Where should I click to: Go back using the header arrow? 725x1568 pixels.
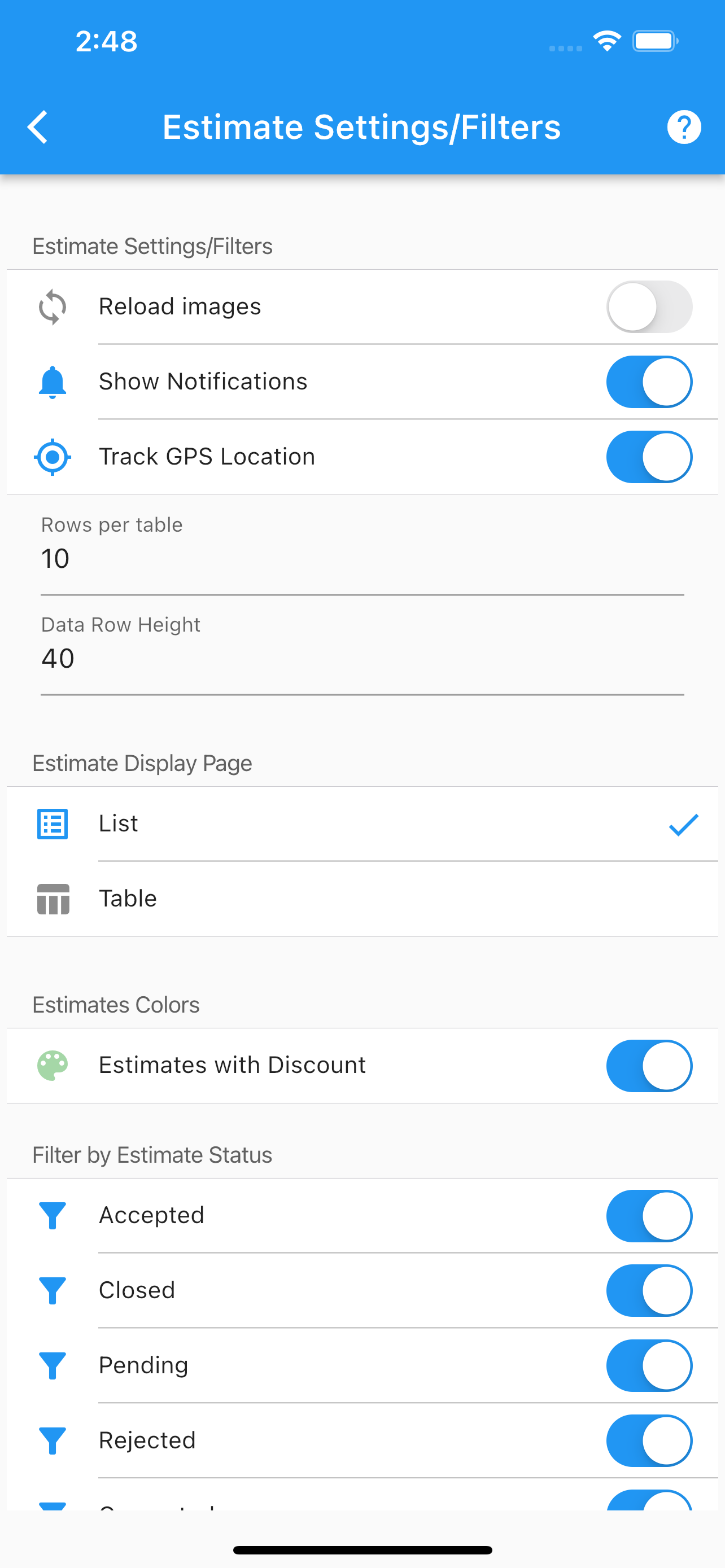tap(38, 127)
